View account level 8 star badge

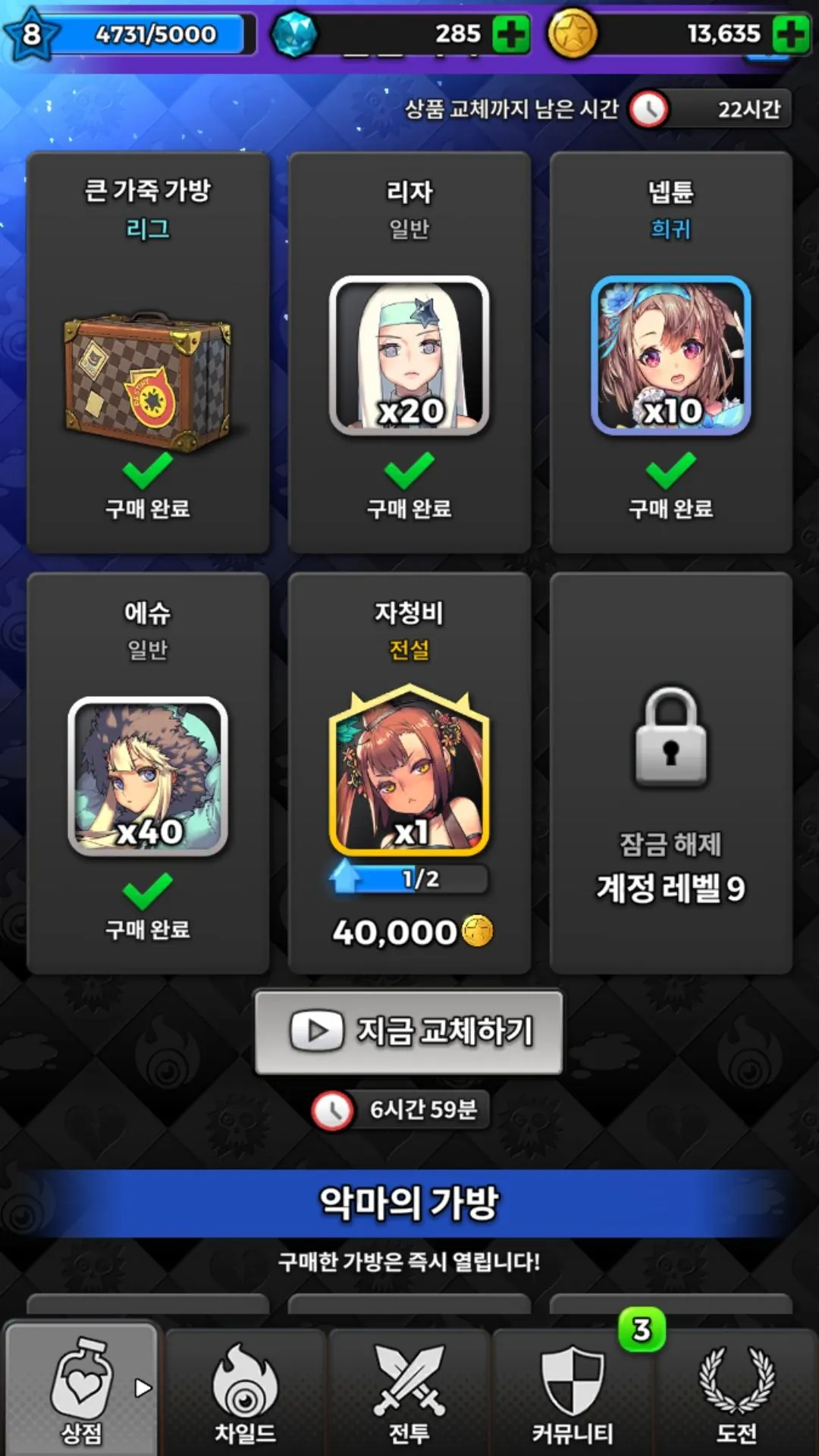click(31, 34)
